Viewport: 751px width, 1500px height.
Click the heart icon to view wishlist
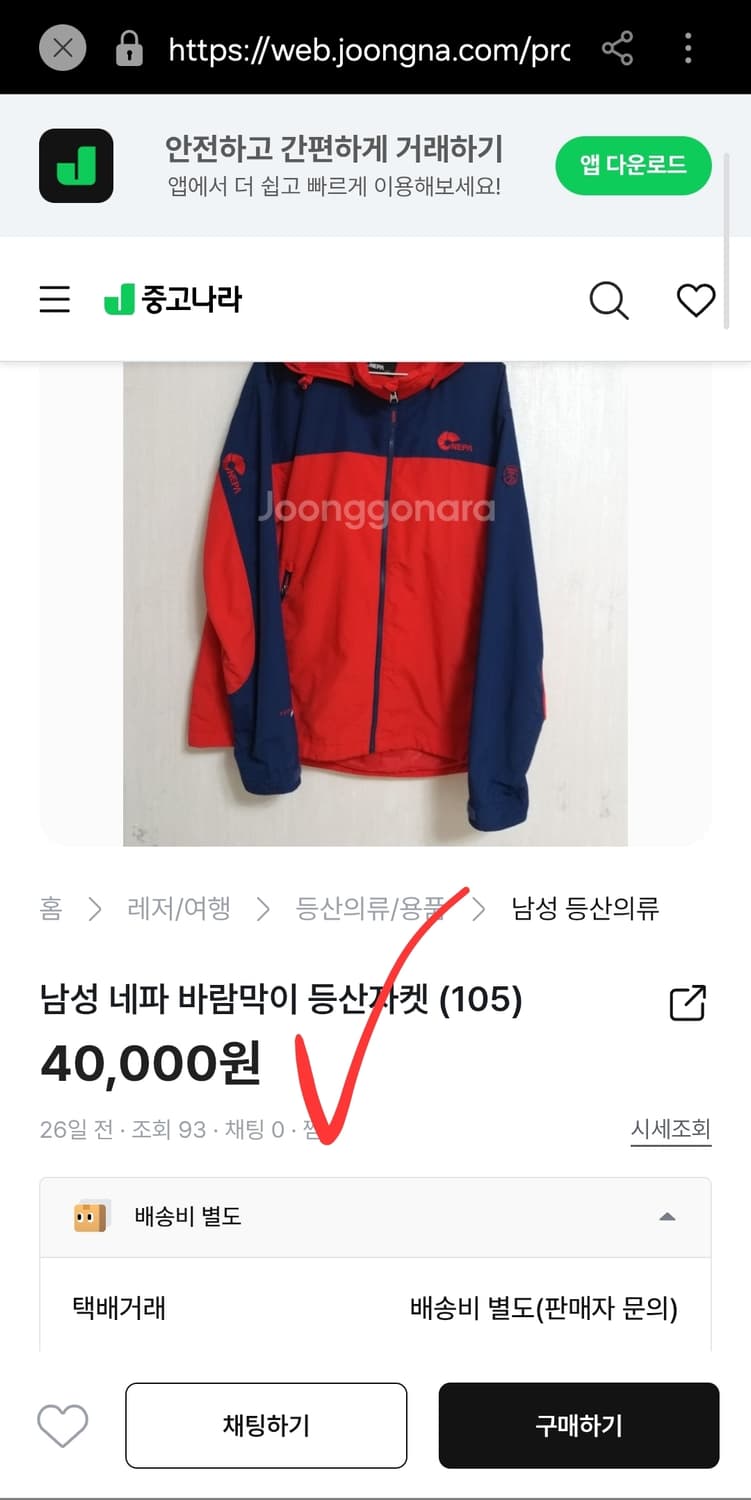(695, 299)
